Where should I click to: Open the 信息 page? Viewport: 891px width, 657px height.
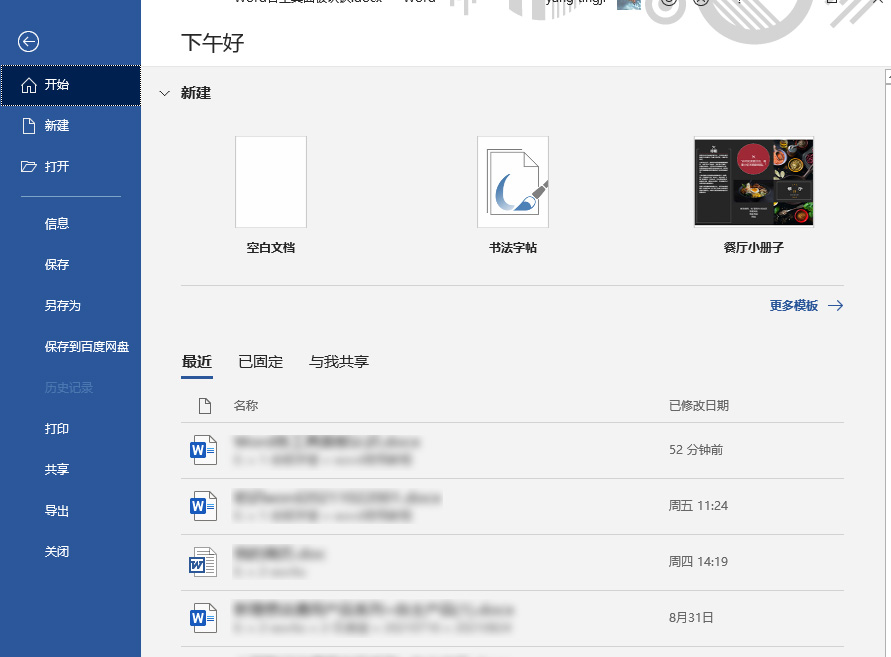click(x=57, y=224)
